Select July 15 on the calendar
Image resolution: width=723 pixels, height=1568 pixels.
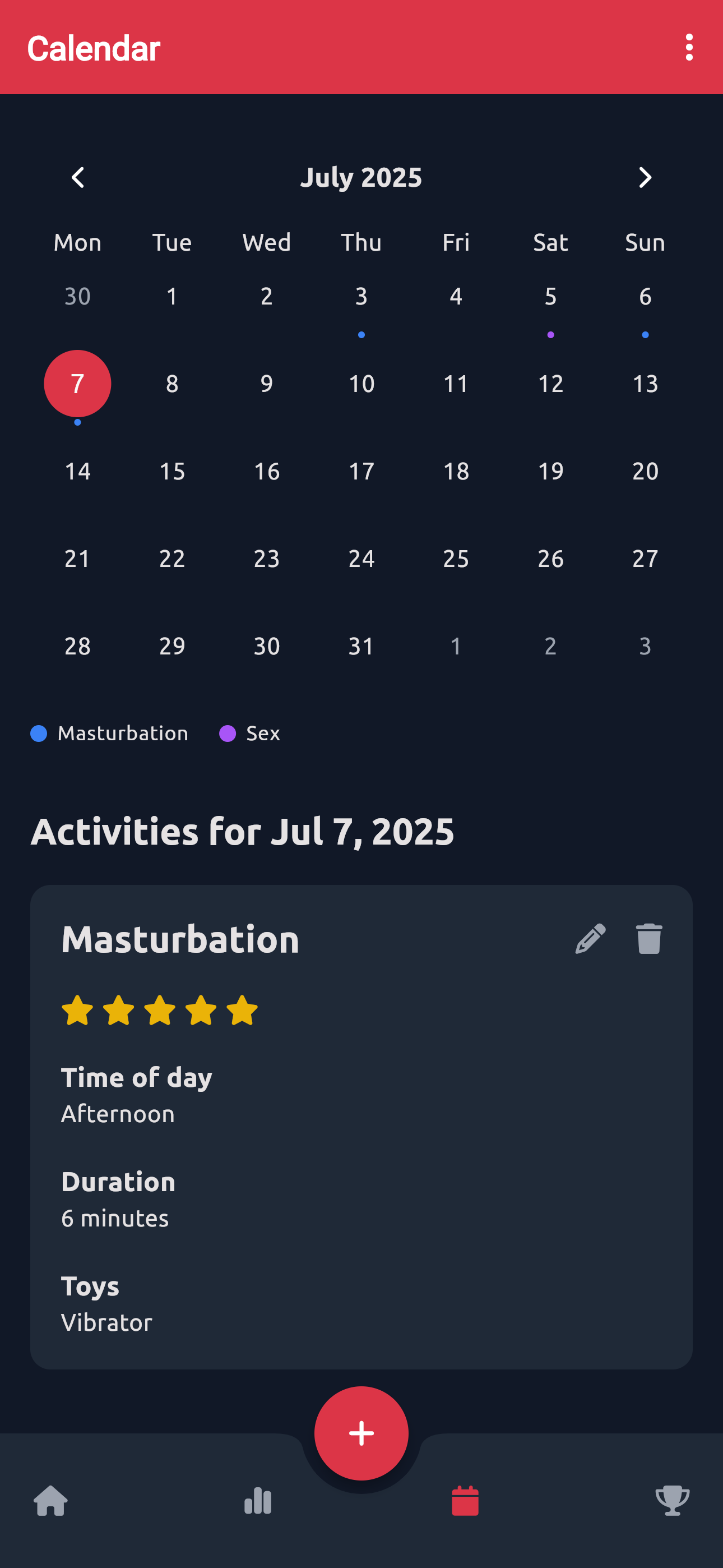(171, 471)
